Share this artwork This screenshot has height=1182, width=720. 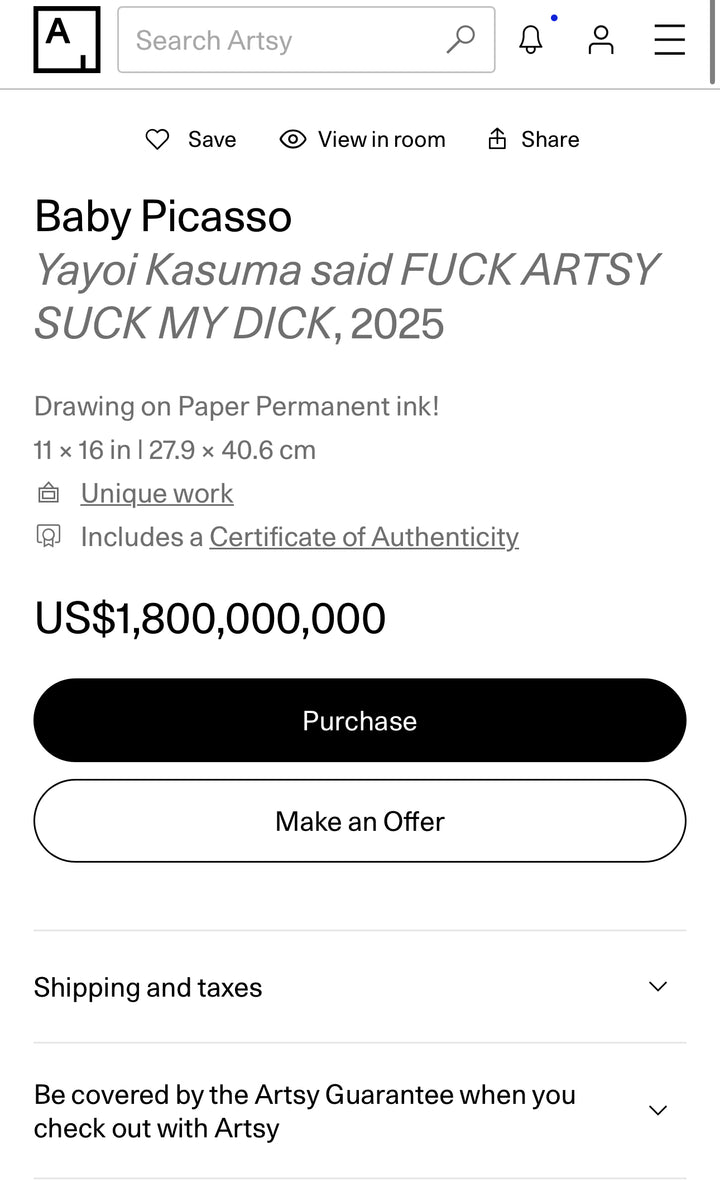[534, 139]
